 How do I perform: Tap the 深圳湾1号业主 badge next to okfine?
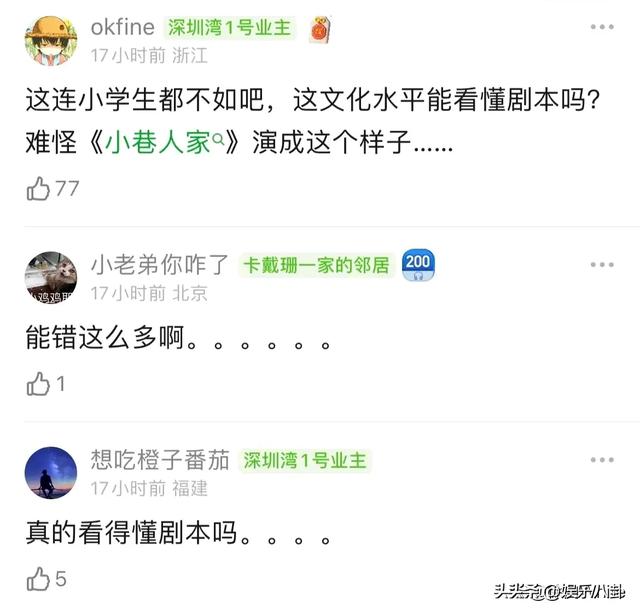click(x=230, y=28)
